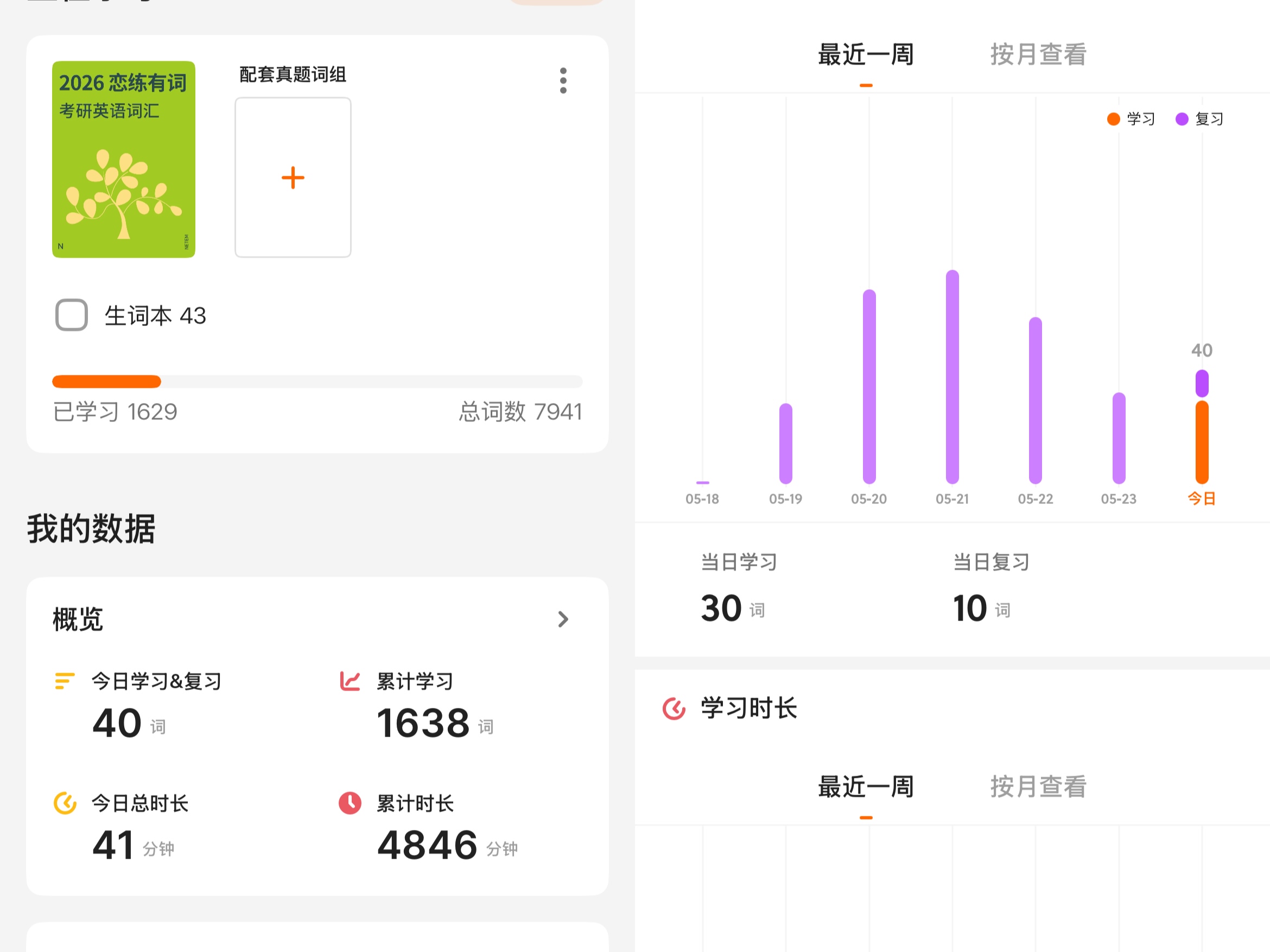
Task: Switch 学习时长 chart to 按月查看
Action: 1038,787
